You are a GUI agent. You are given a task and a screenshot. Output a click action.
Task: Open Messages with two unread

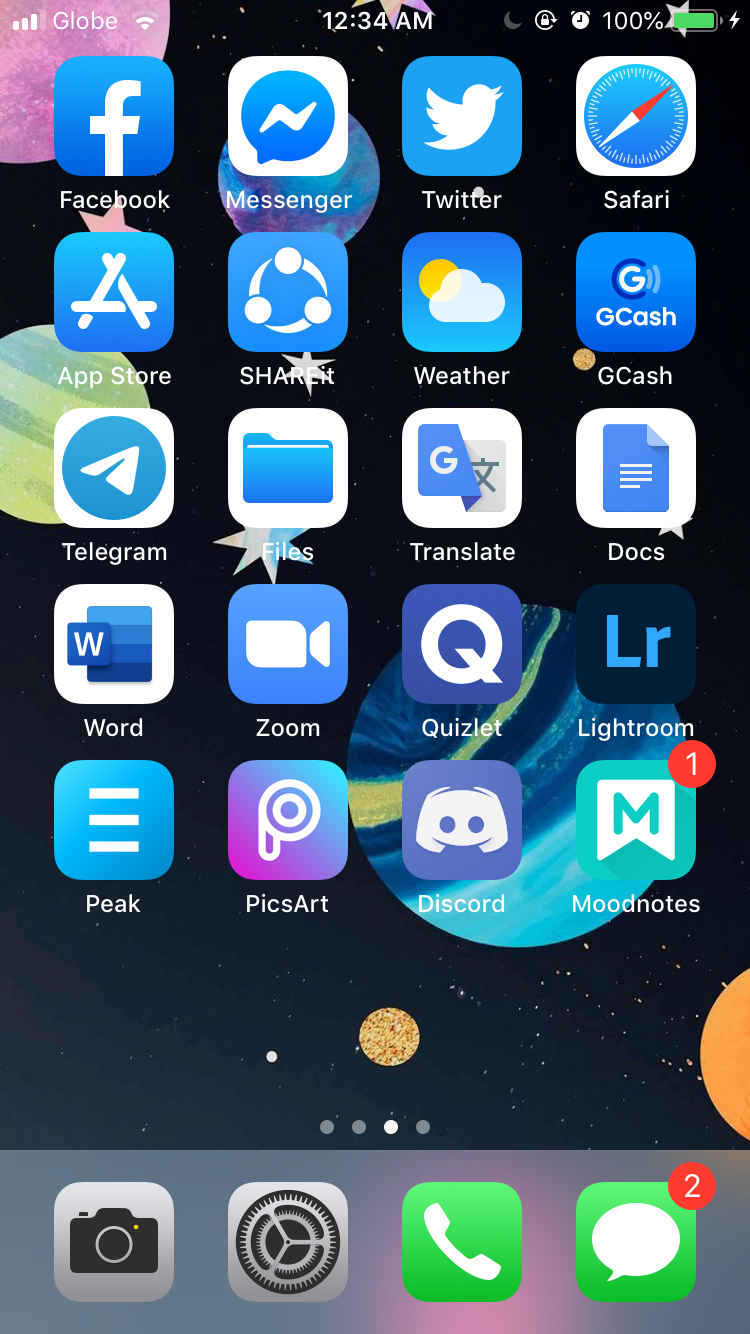636,1242
